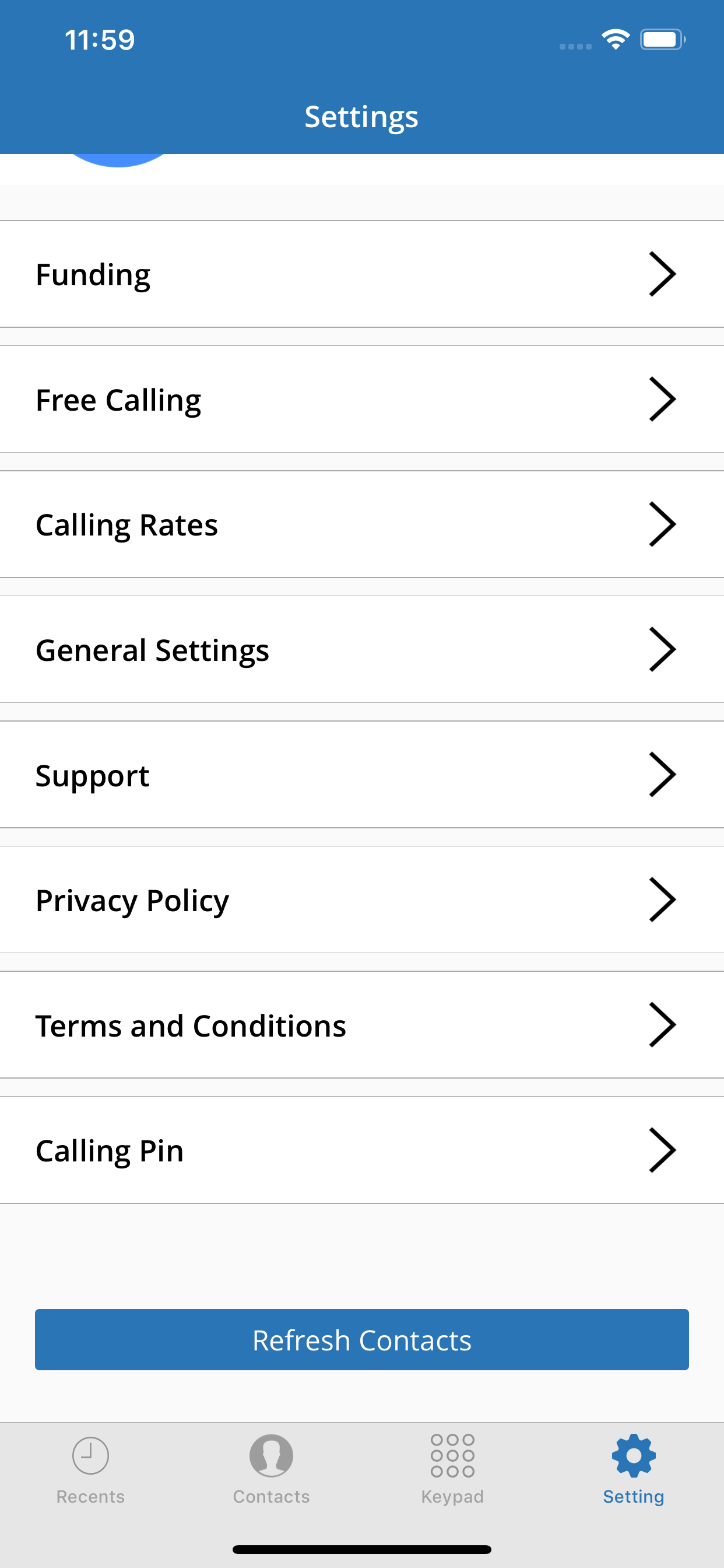Switch to the Contacts tab
724x1568 pixels.
tap(271, 1470)
